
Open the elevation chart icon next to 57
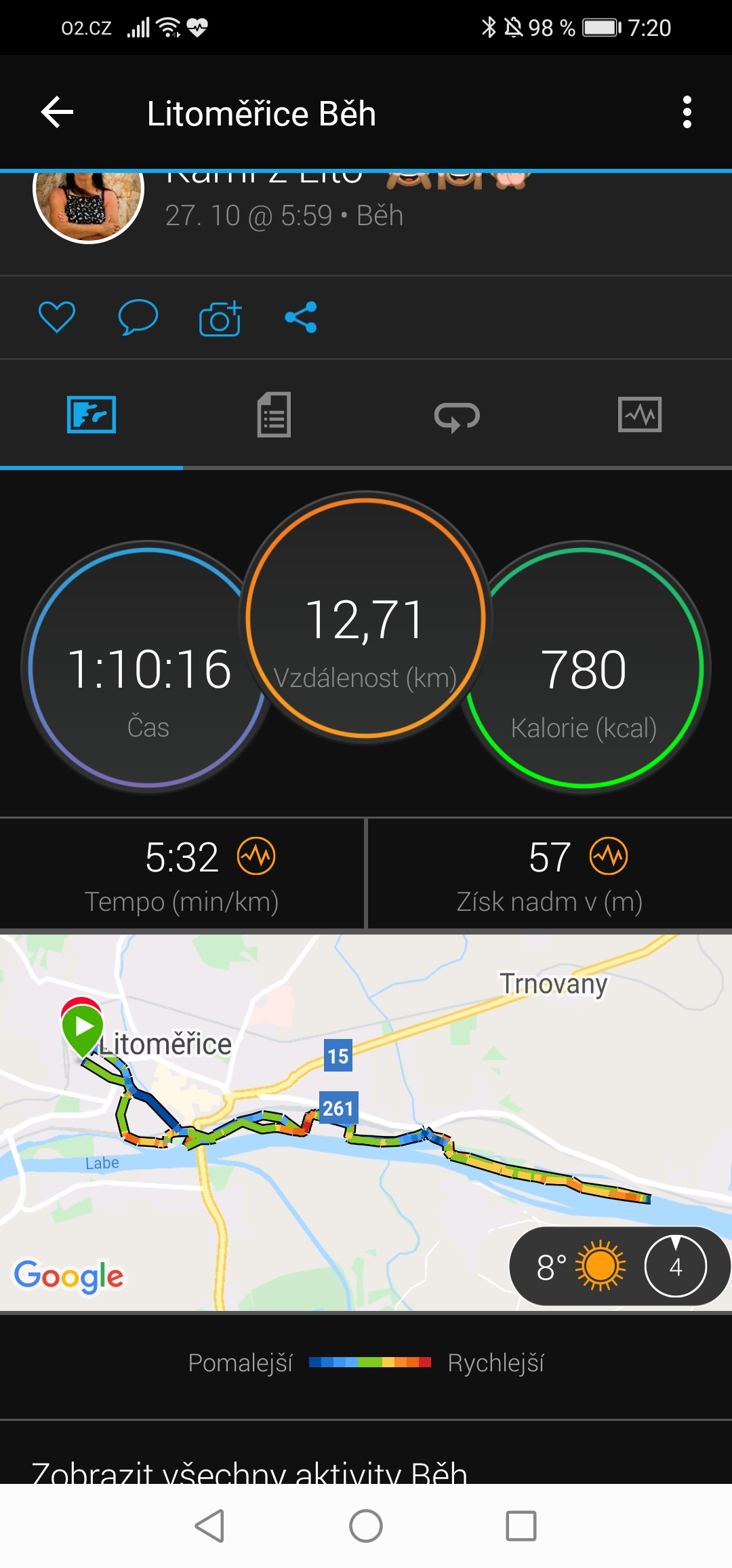pyautogui.click(x=609, y=857)
